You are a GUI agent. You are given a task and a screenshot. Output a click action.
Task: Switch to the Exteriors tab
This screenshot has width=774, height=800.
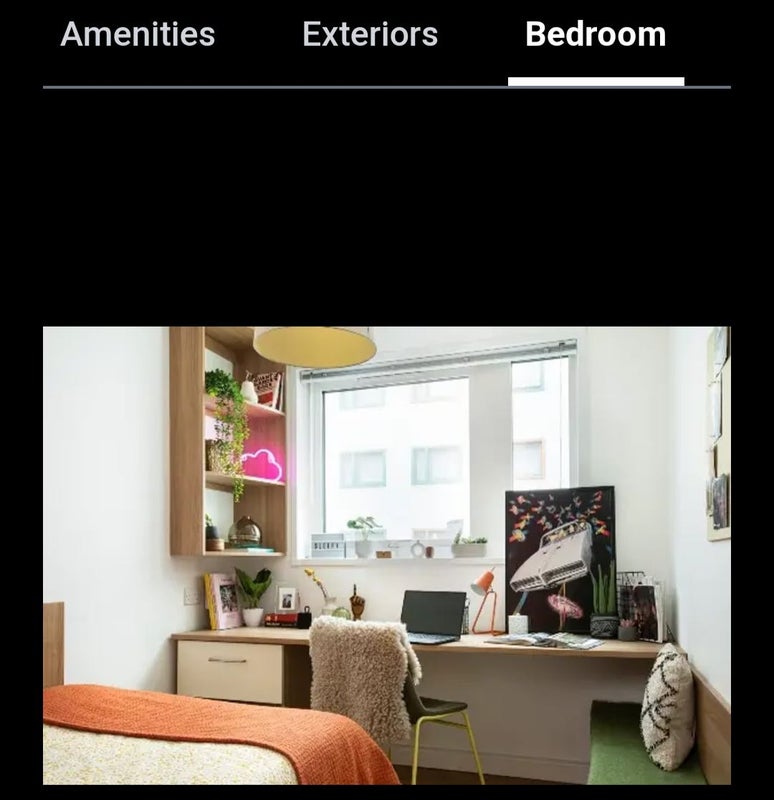370,35
